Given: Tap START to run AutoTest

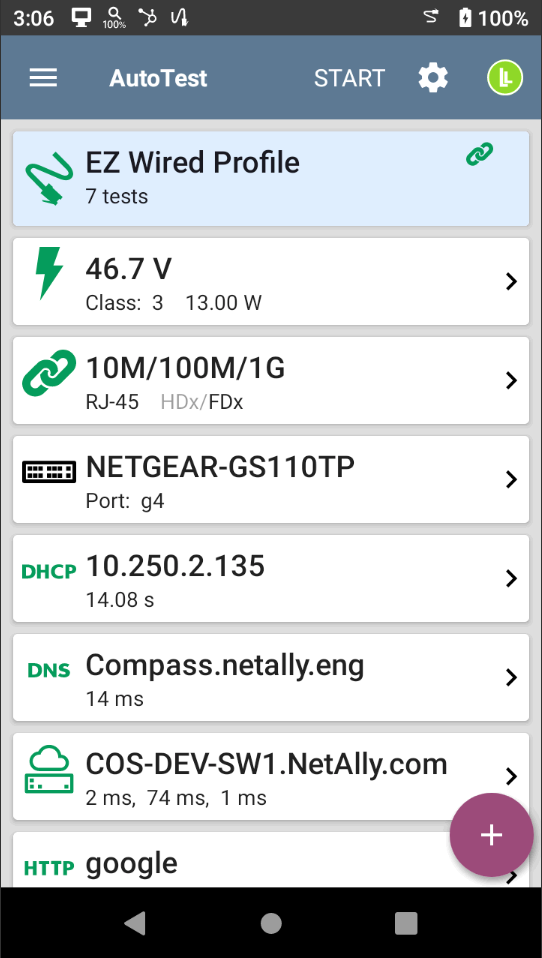Looking at the screenshot, I should (350, 78).
